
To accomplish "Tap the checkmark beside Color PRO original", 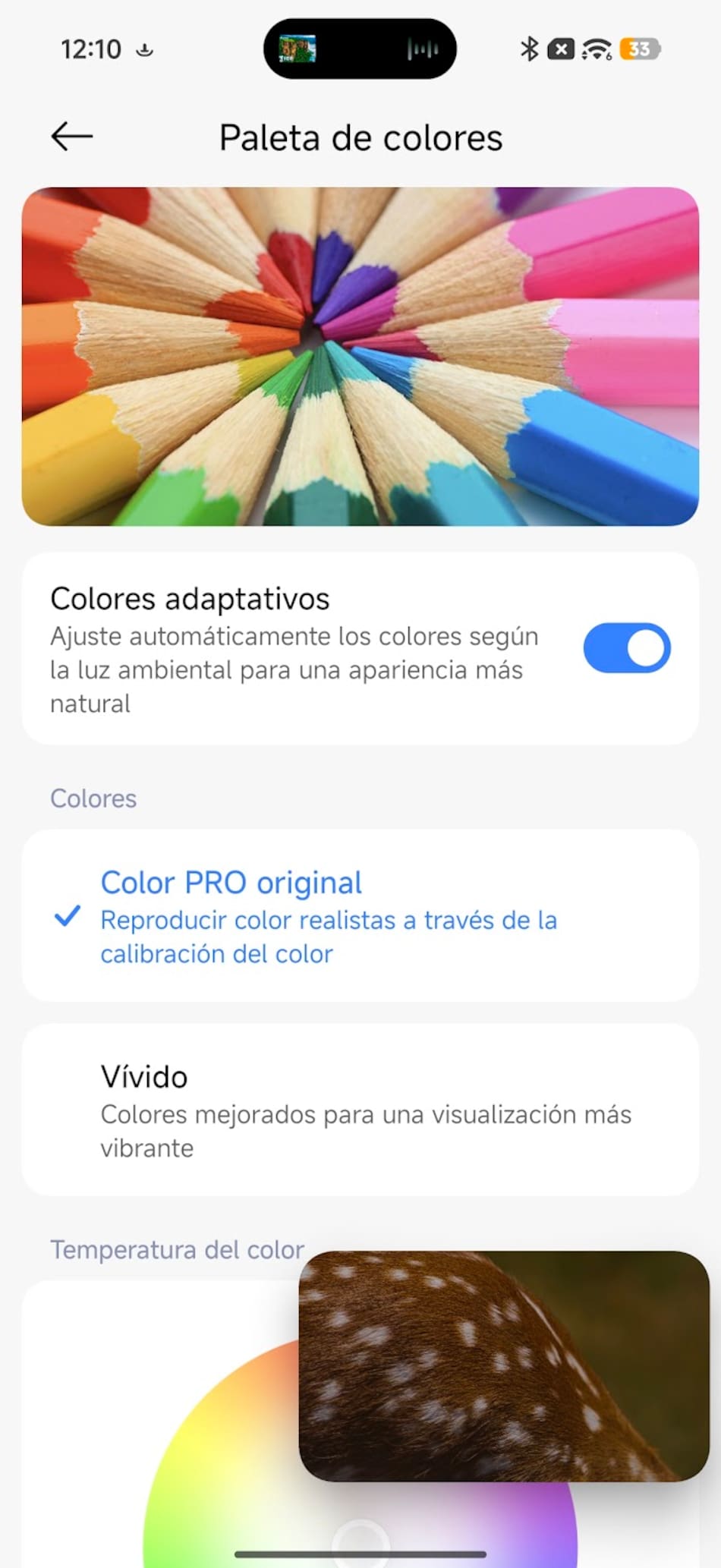I will click(68, 918).
